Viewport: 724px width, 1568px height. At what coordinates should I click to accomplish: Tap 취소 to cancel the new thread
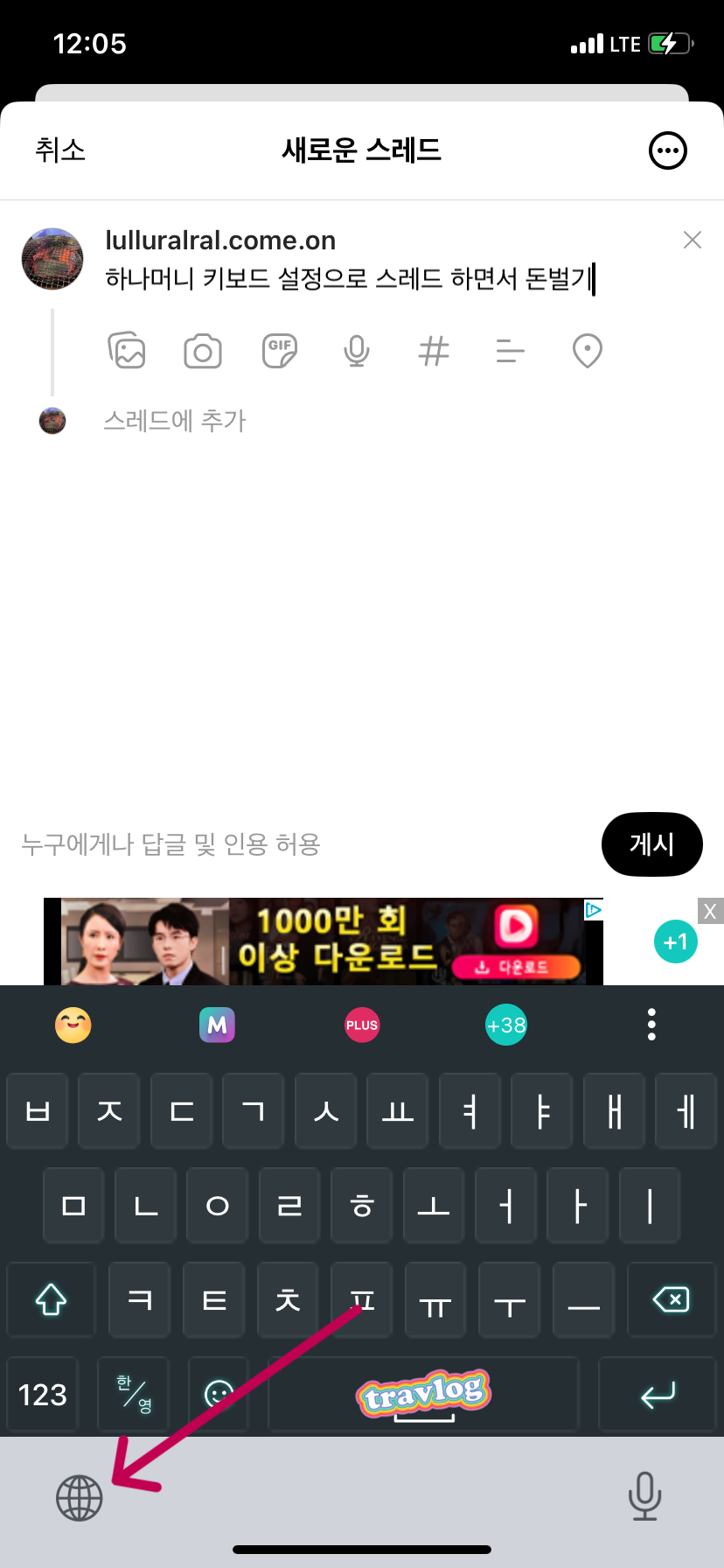(60, 150)
